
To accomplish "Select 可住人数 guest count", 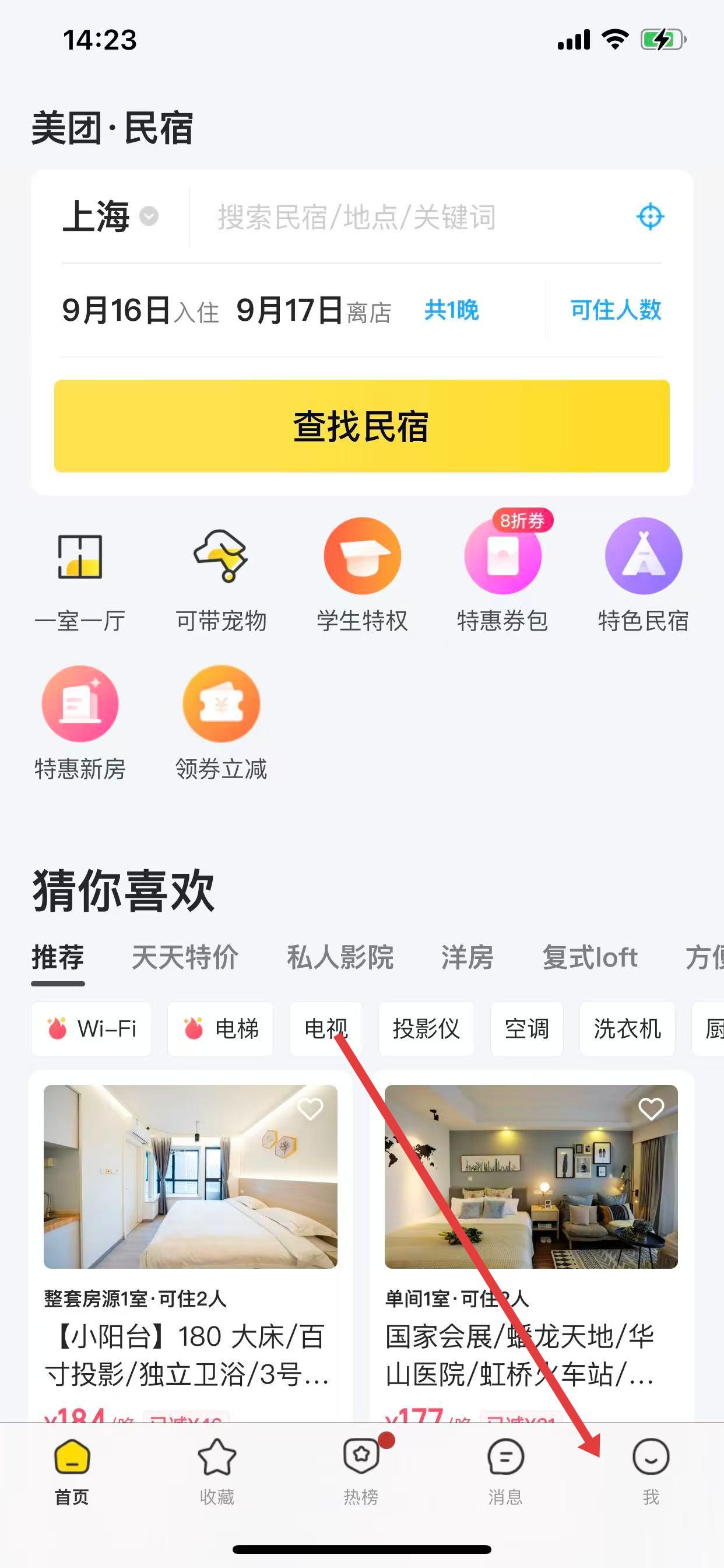I will point(615,310).
